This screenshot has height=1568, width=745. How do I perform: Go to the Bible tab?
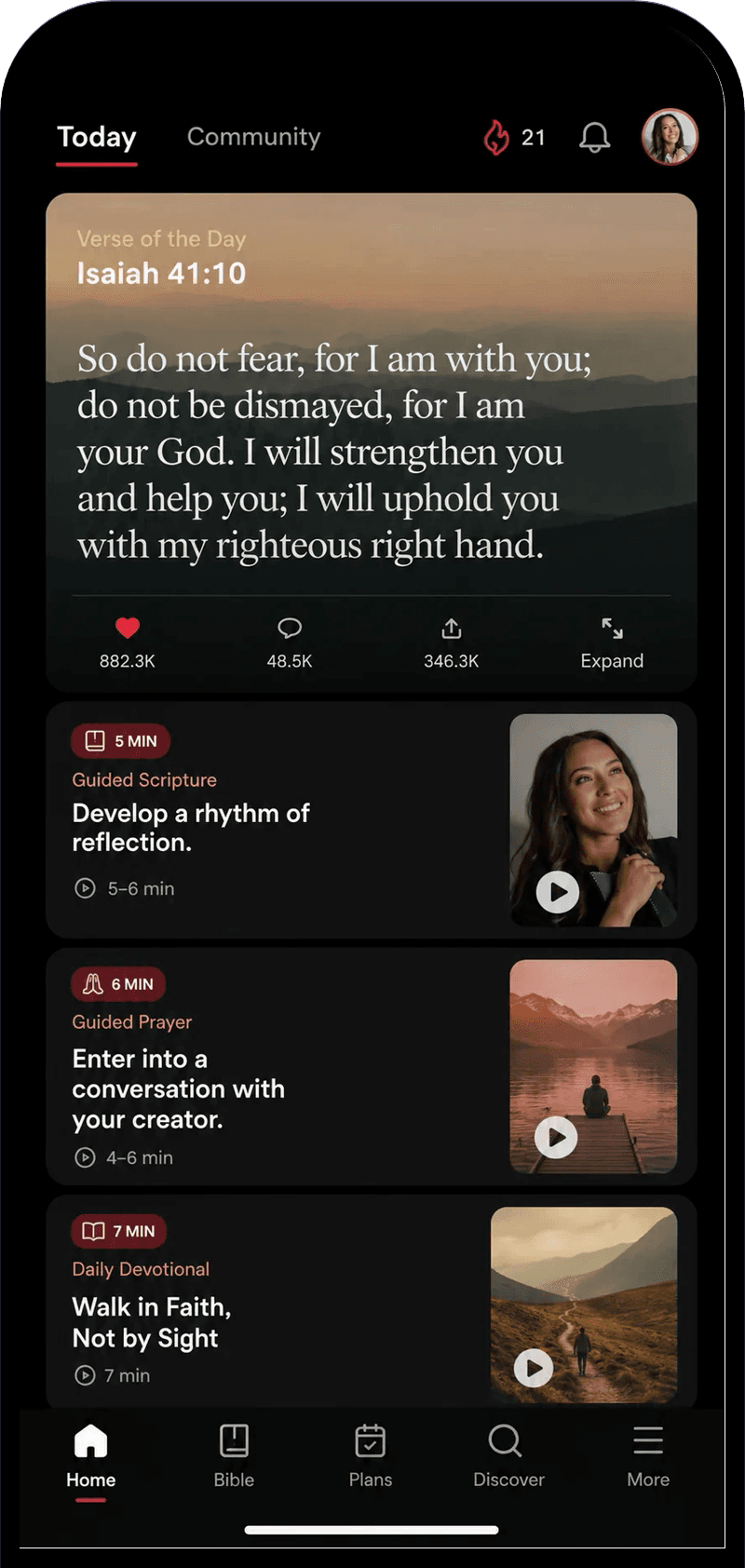[234, 1455]
